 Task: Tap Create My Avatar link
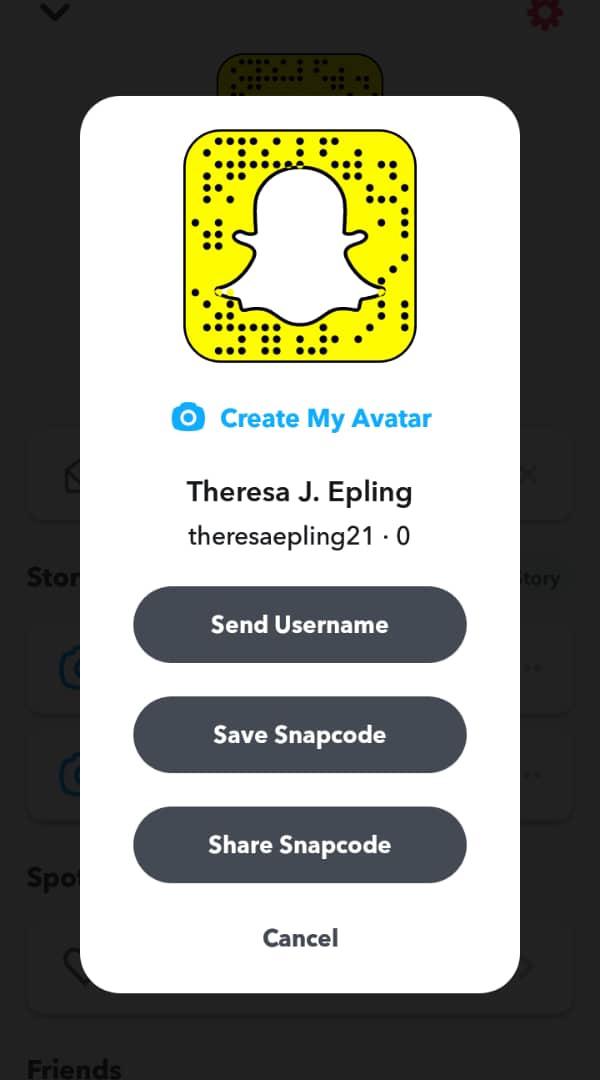tap(302, 418)
